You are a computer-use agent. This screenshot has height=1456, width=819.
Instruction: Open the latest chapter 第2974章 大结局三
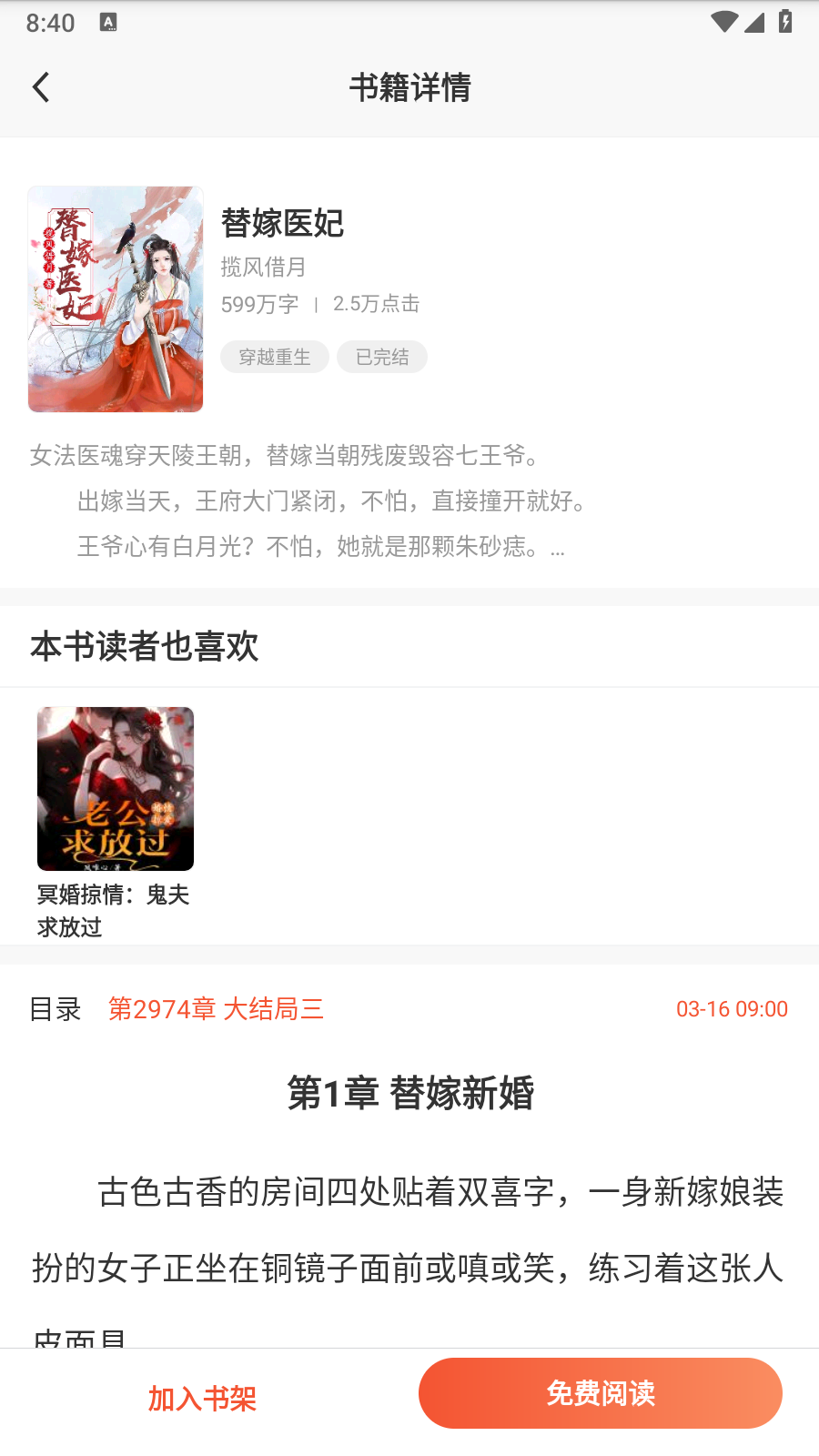tap(217, 1008)
